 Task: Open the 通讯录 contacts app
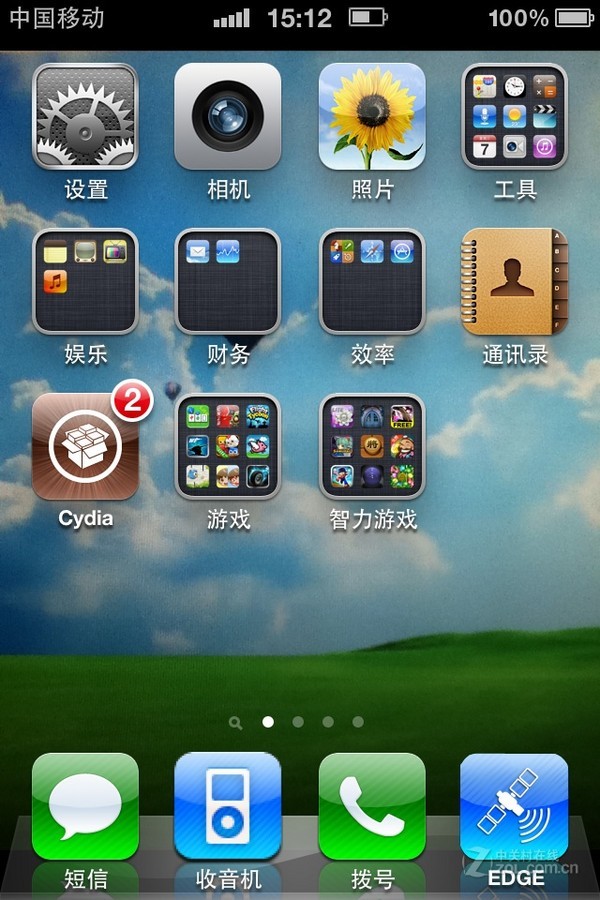click(x=515, y=282)
